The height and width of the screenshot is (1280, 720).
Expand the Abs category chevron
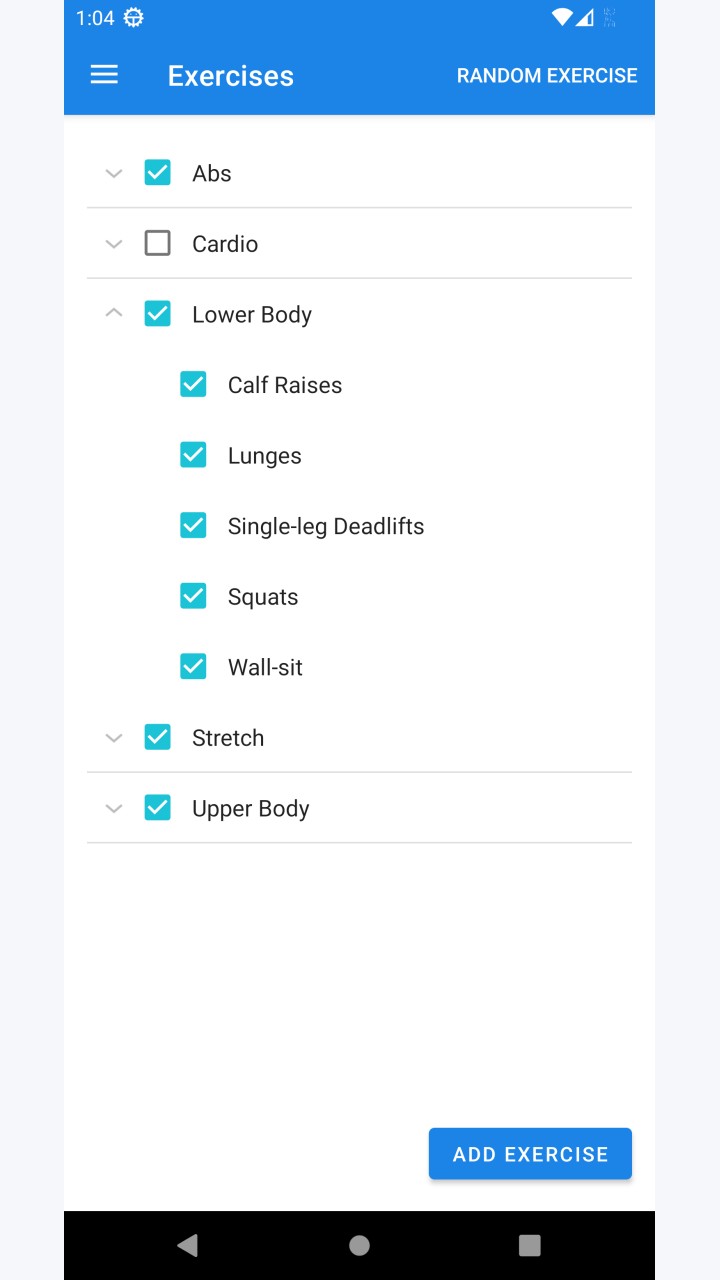pyautogui.click(x=114, y=173)
